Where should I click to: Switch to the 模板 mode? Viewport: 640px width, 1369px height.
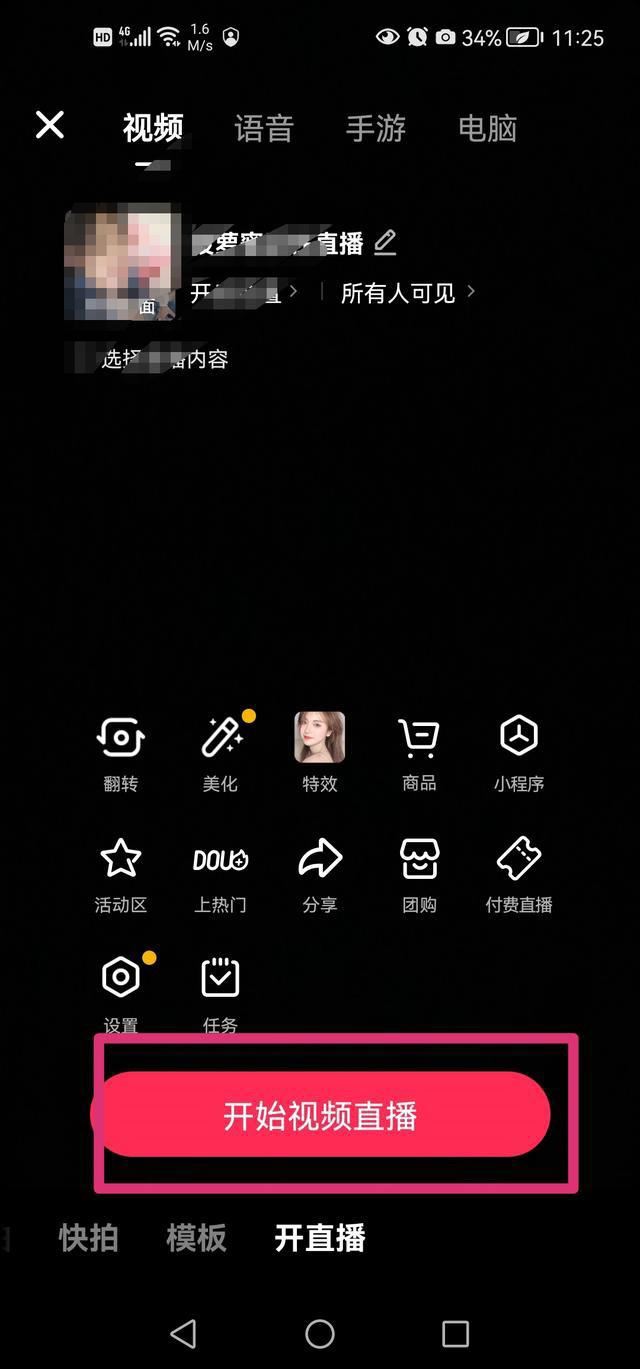(x=196, y=1238)
